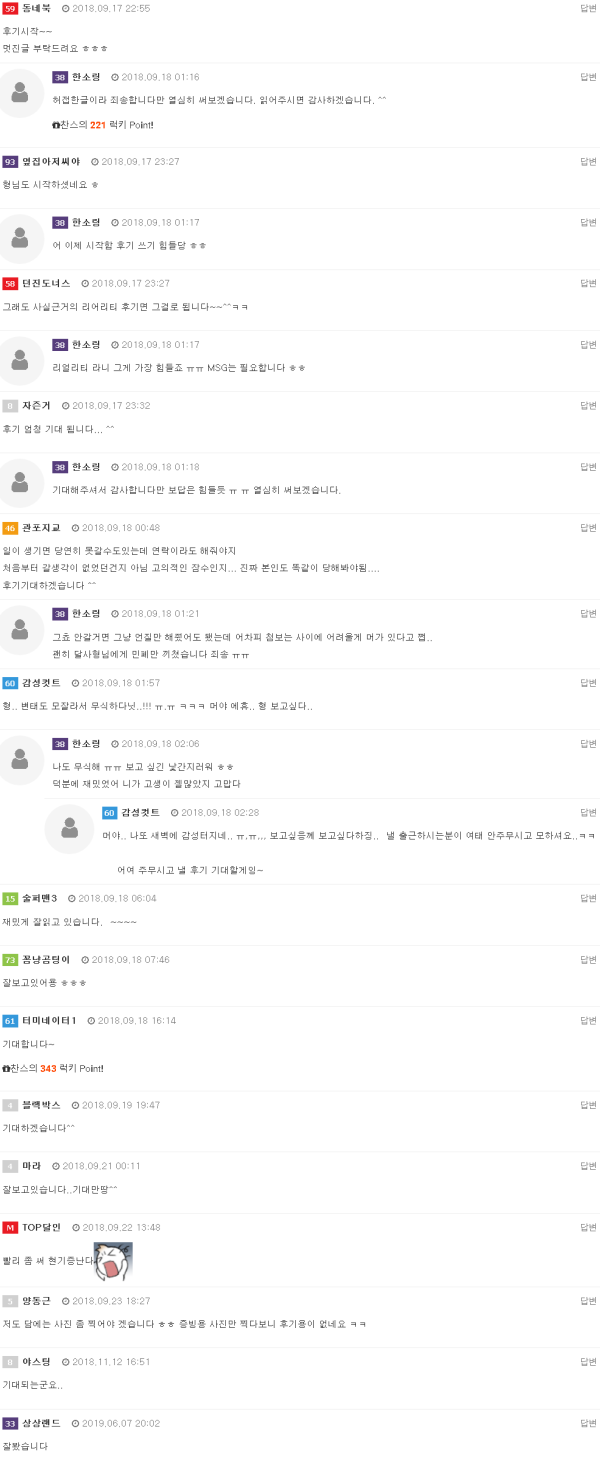
Task: Reply to 동네북's comment via 답변
Action: point(588,8)
